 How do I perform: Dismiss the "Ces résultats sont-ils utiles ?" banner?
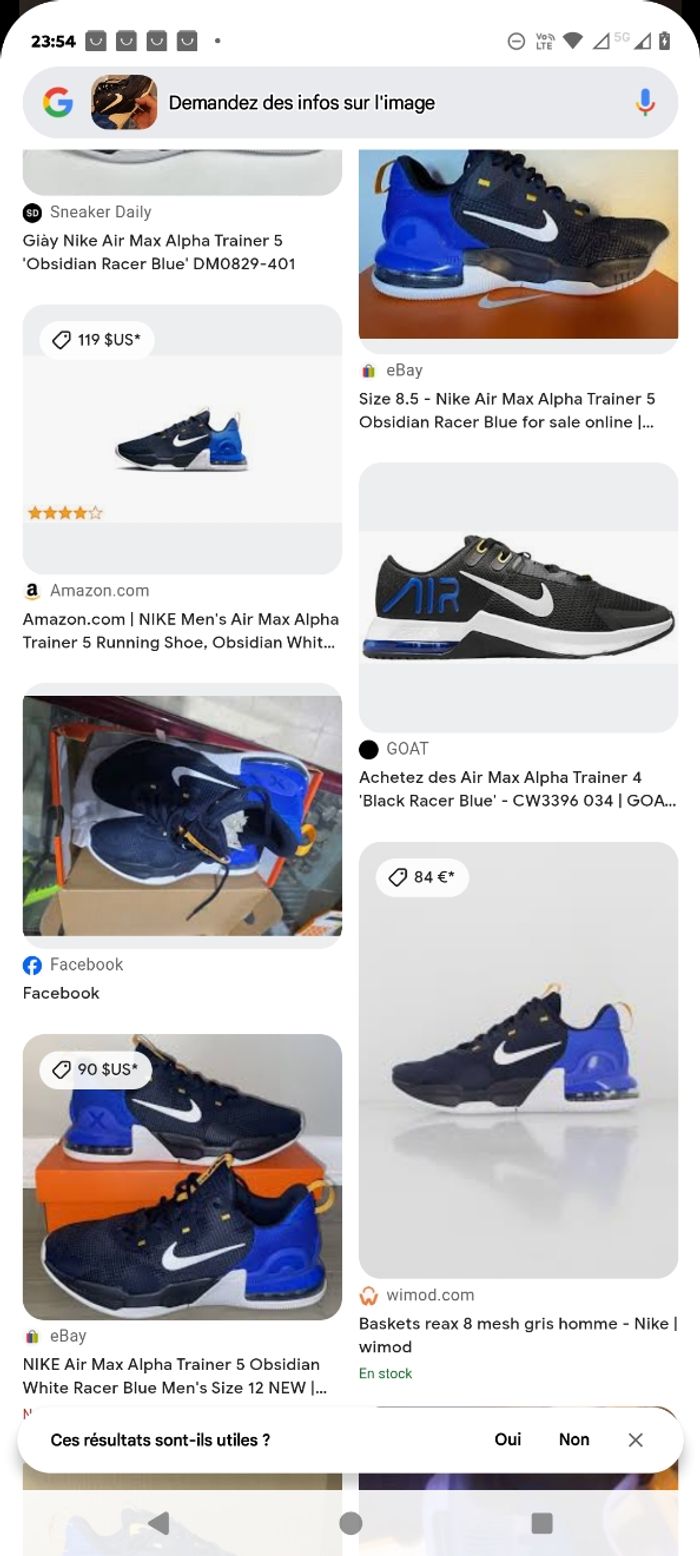[x=636, y=1439]
